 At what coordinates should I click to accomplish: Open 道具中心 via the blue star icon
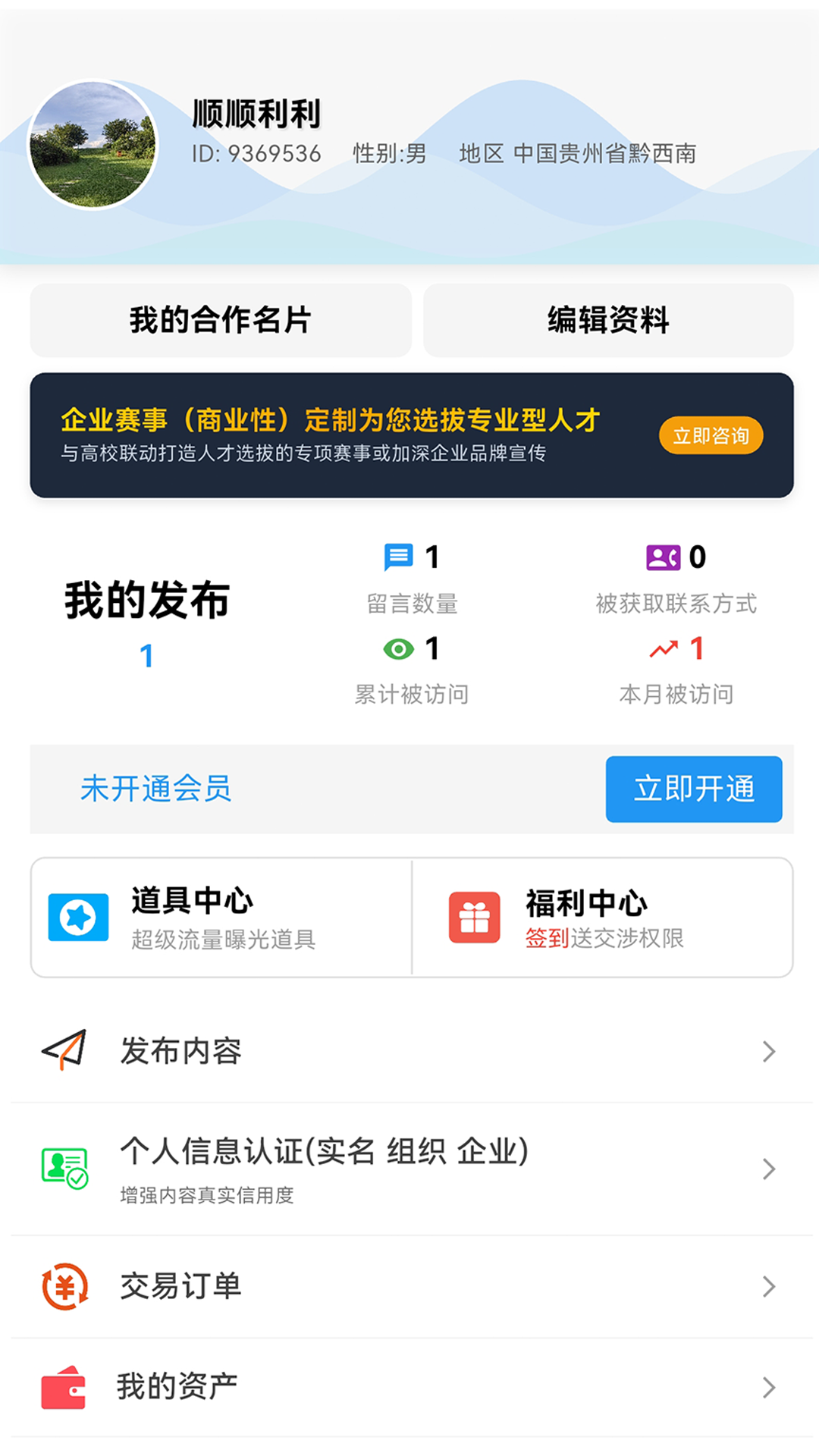78,917
